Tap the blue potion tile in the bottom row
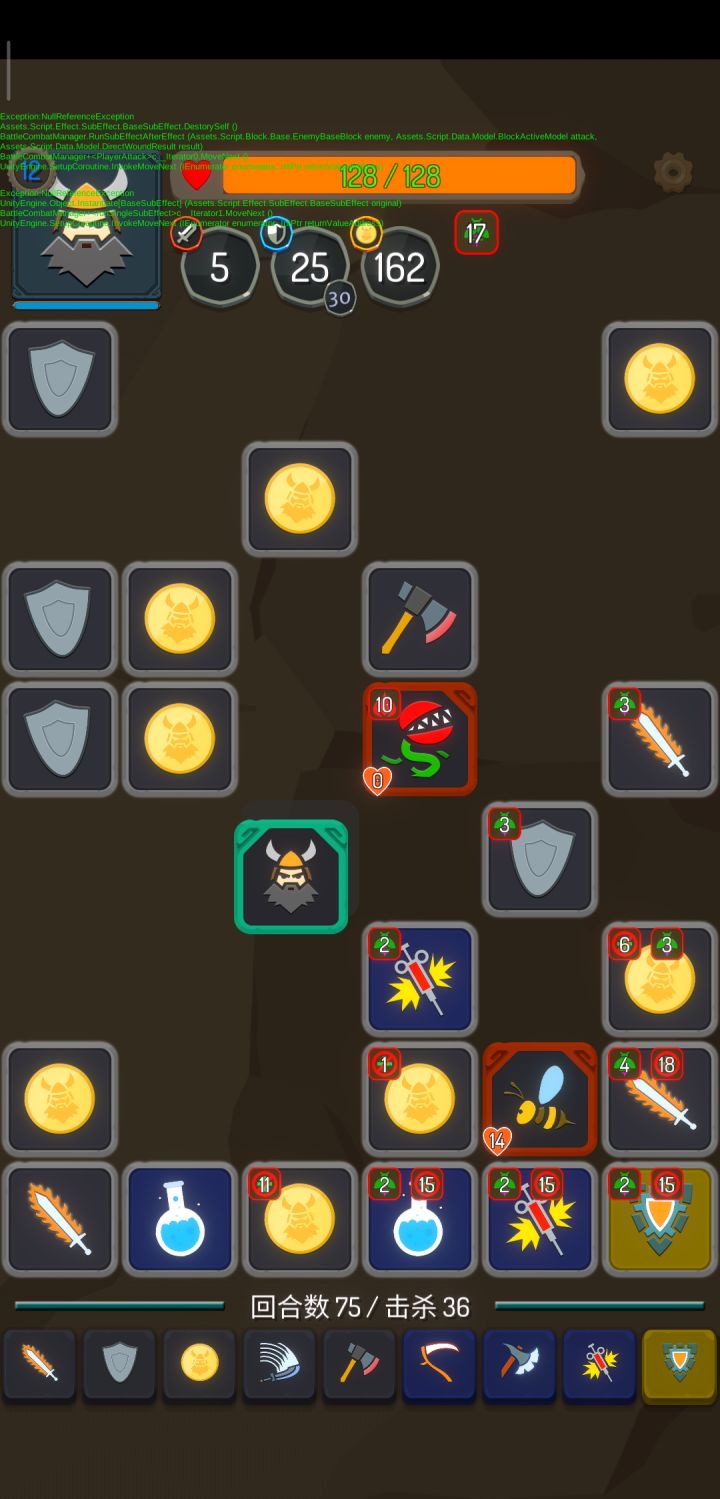The height and width of the screenshot is (1499, 720). point(180,1220)
